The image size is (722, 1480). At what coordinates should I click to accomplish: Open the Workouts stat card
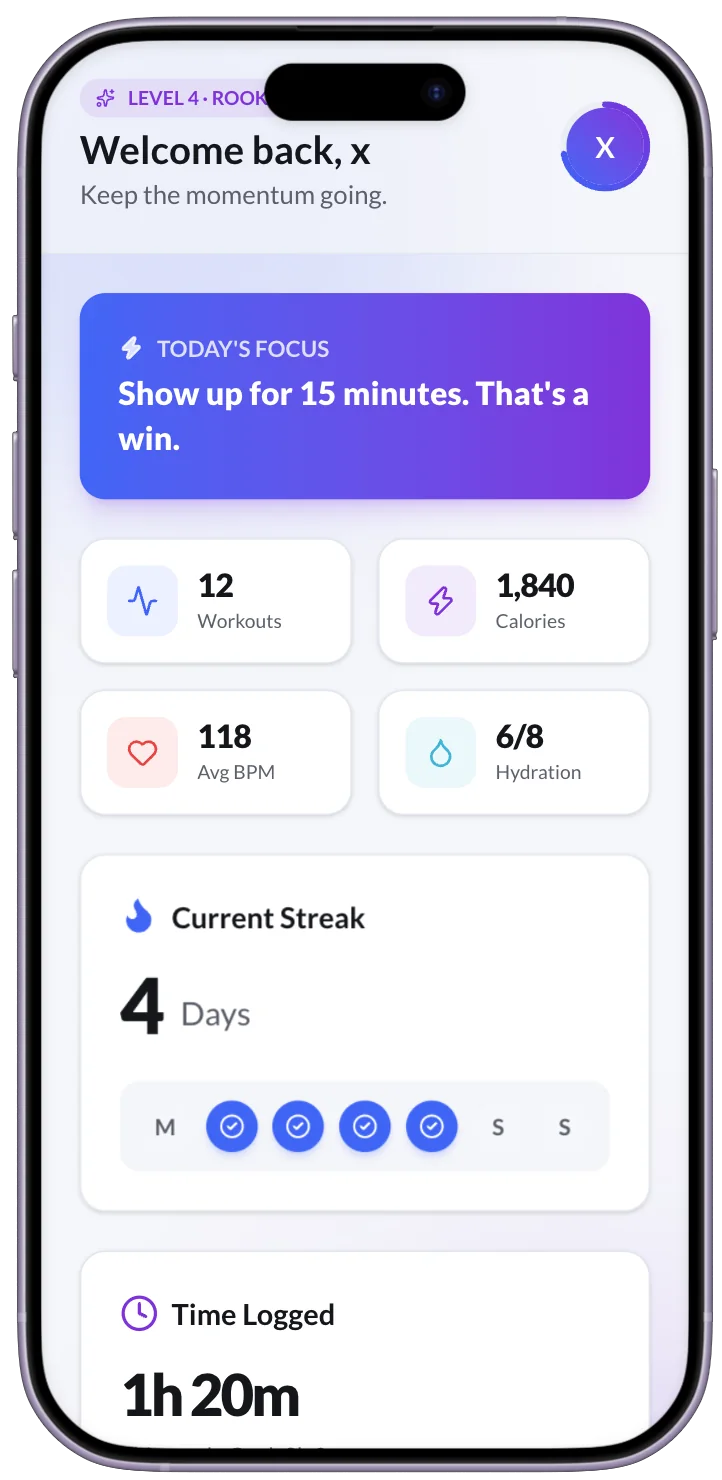point(216,601)
